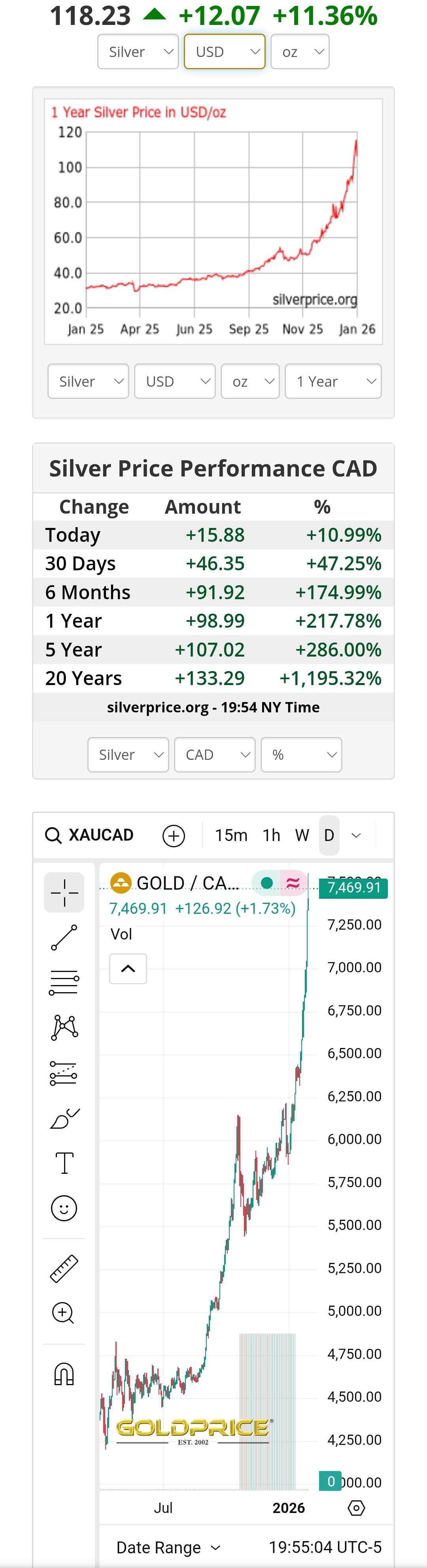Select the D daily interval

point(329,835)
